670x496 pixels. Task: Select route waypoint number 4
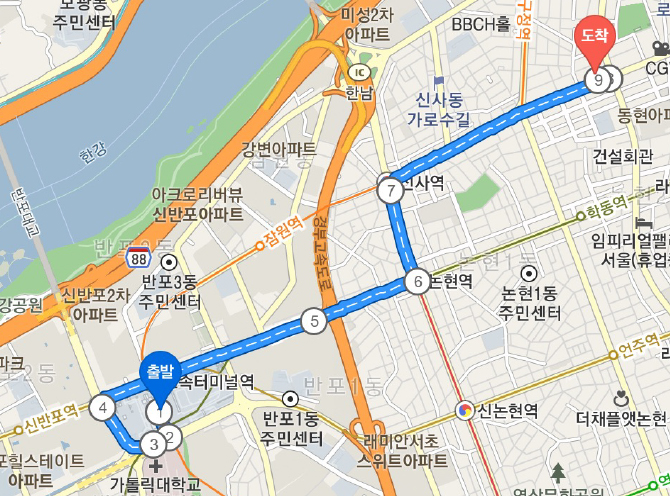point(103,407)
